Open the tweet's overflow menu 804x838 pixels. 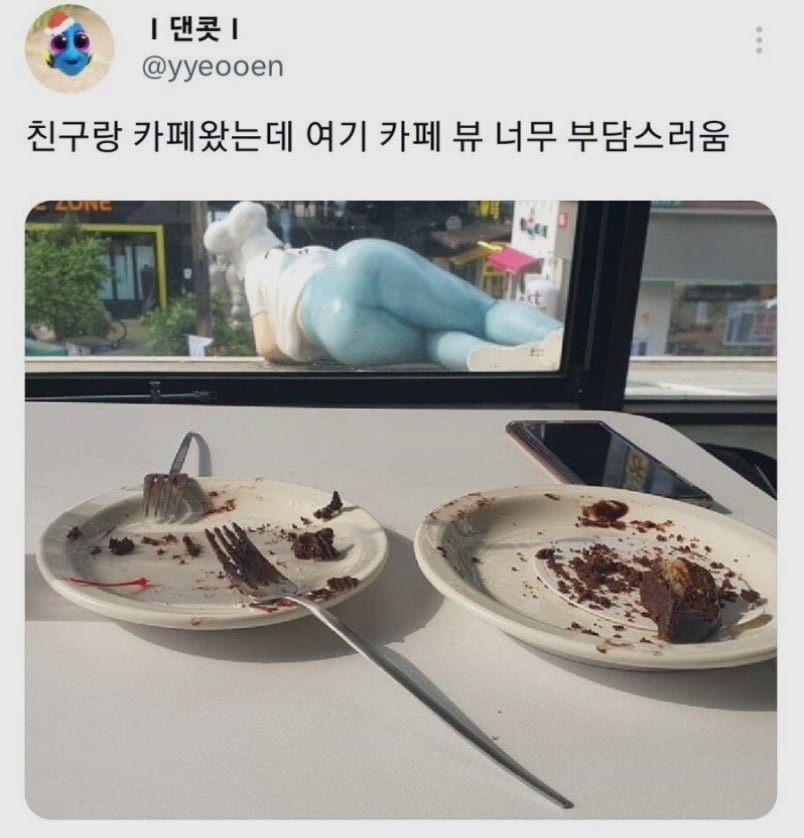point(759,40)
